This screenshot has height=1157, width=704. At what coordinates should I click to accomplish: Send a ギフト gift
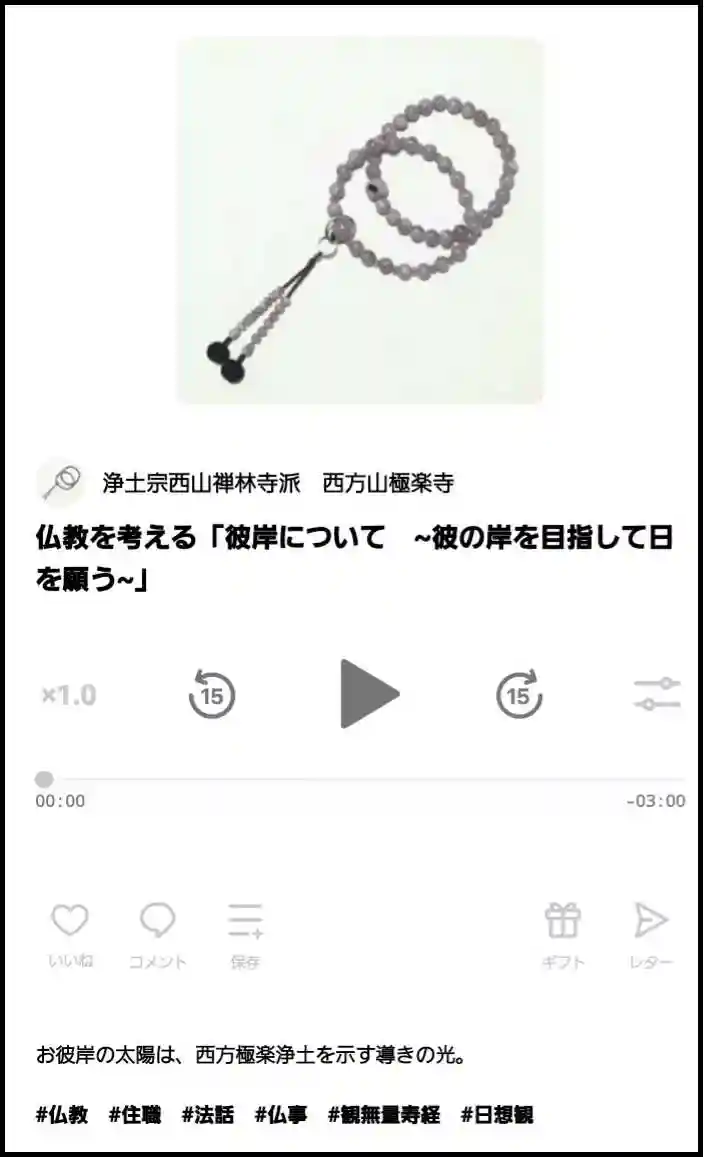tap(563, 934)
